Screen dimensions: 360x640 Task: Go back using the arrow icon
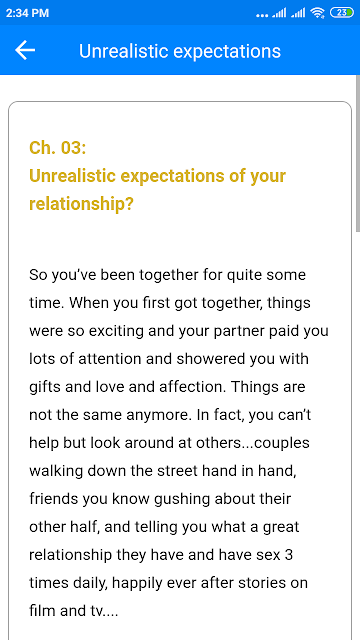[25, 51]
